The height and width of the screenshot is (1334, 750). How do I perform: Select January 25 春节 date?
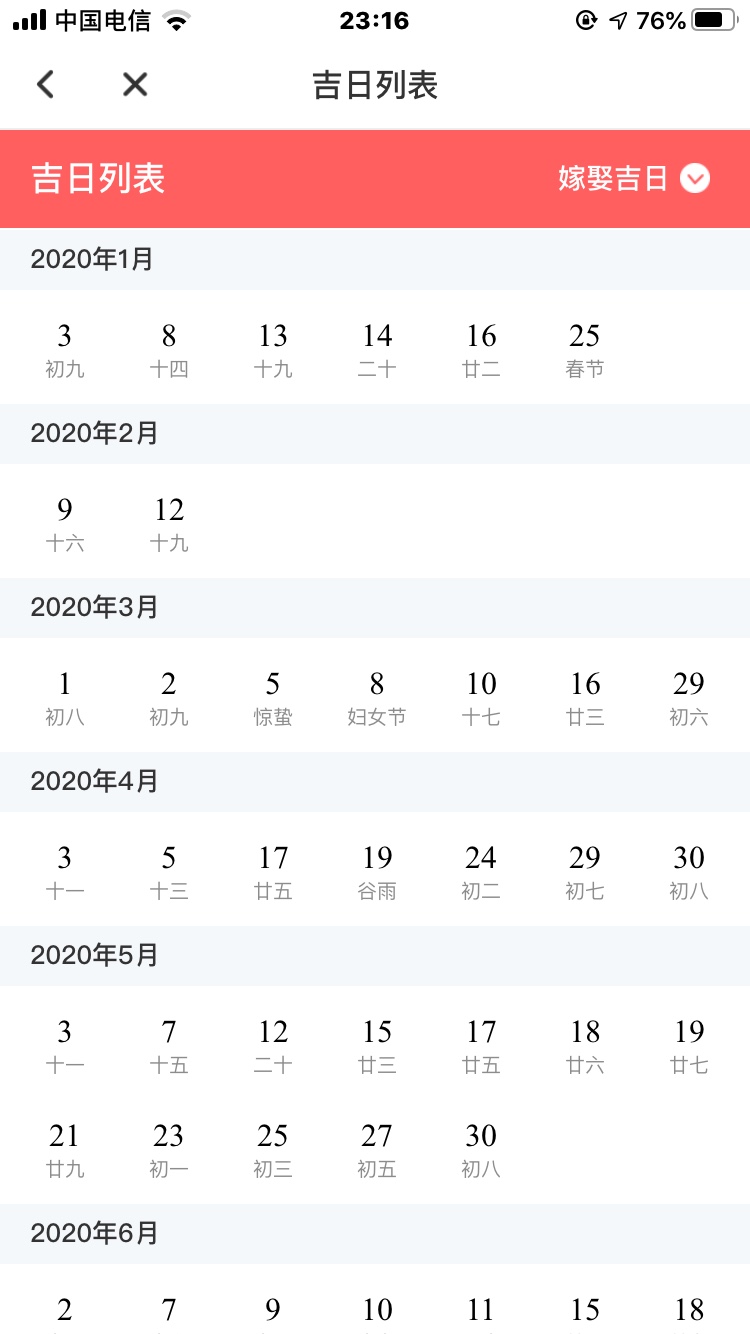point(585,349)
